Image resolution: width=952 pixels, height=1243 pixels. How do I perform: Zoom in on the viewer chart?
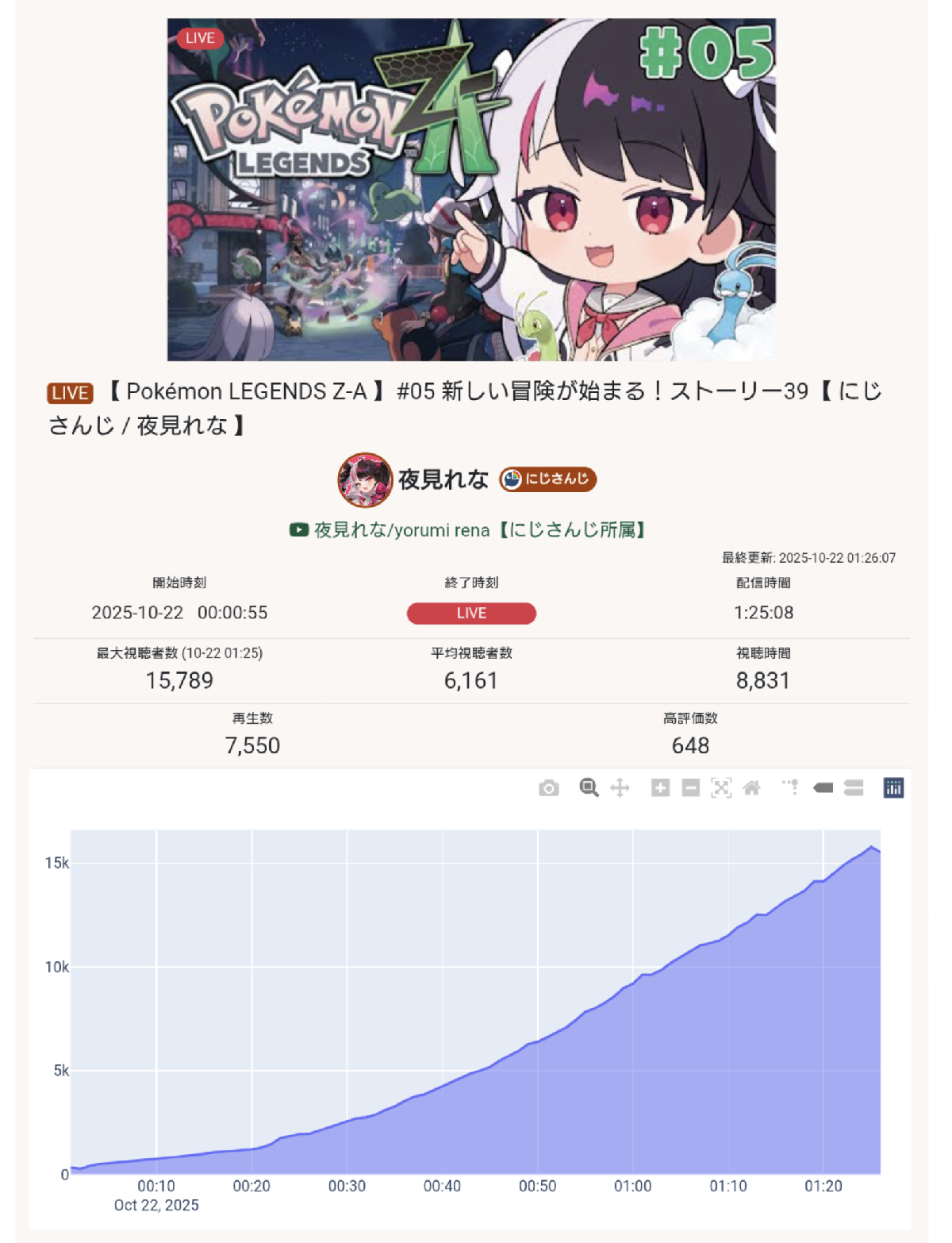660,787
